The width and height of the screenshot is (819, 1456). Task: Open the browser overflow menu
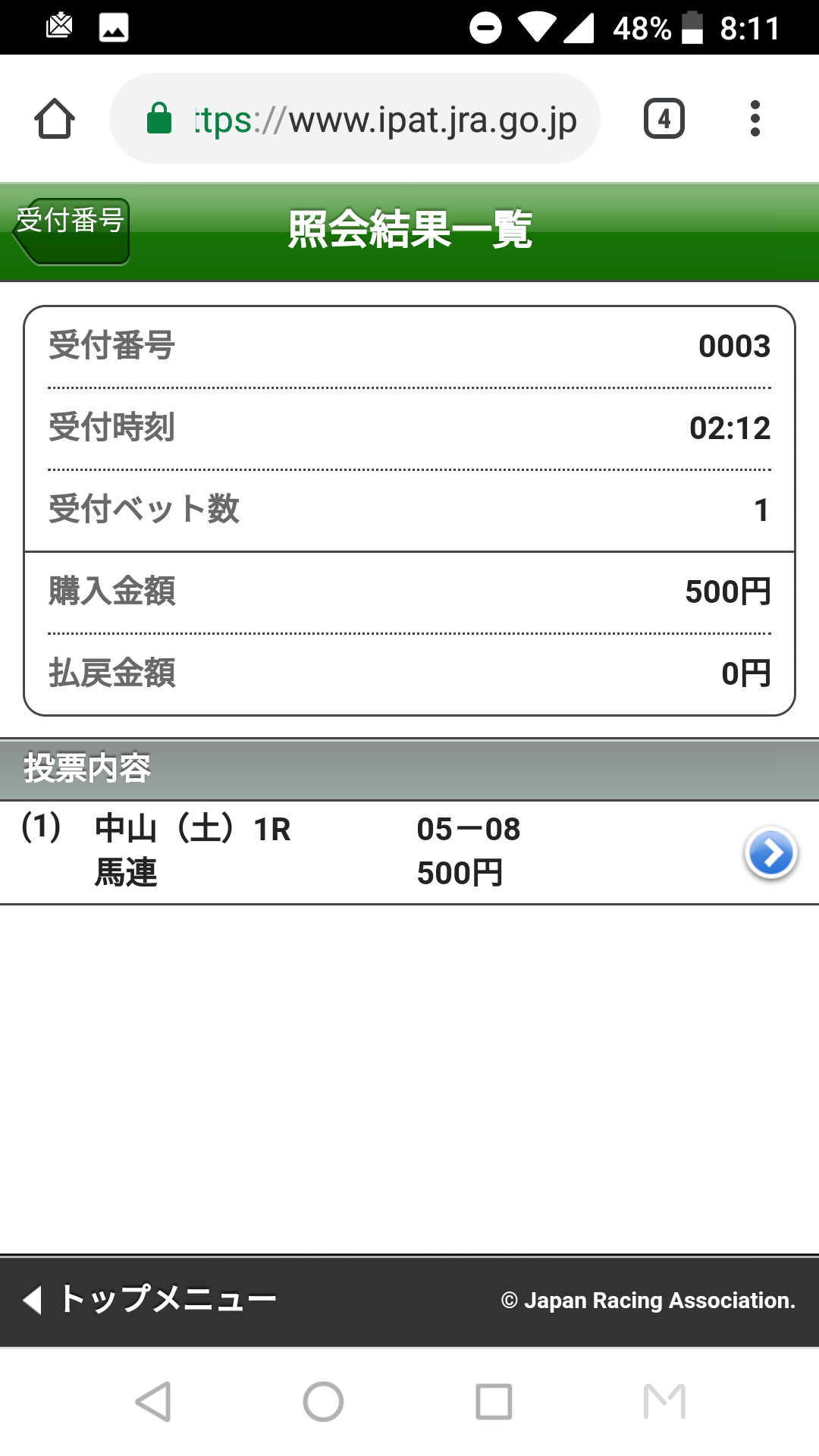coord(755,118)
